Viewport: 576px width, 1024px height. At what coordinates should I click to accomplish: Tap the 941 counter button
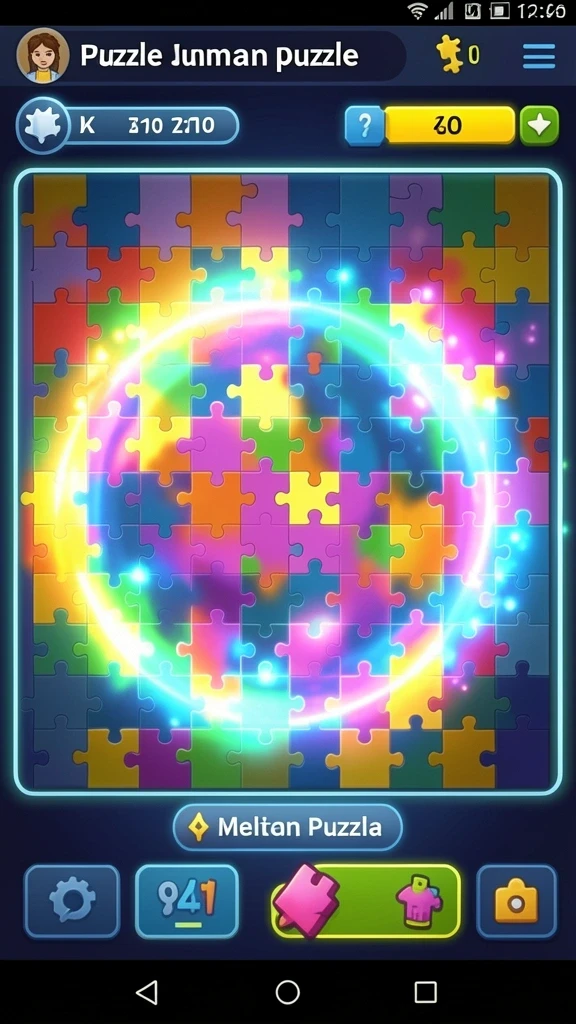coord(187,901)
